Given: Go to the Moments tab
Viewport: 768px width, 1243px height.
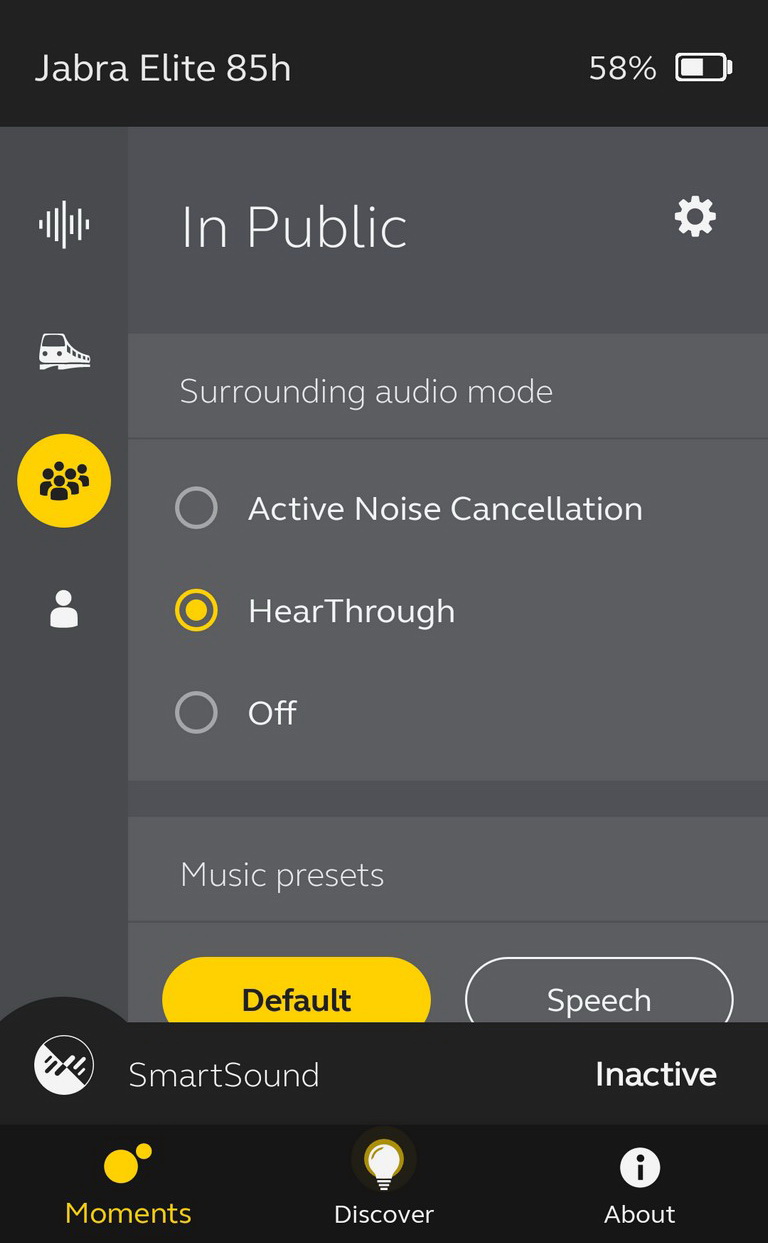Looking at the screenshot, I should click(x=128, y=1185).
